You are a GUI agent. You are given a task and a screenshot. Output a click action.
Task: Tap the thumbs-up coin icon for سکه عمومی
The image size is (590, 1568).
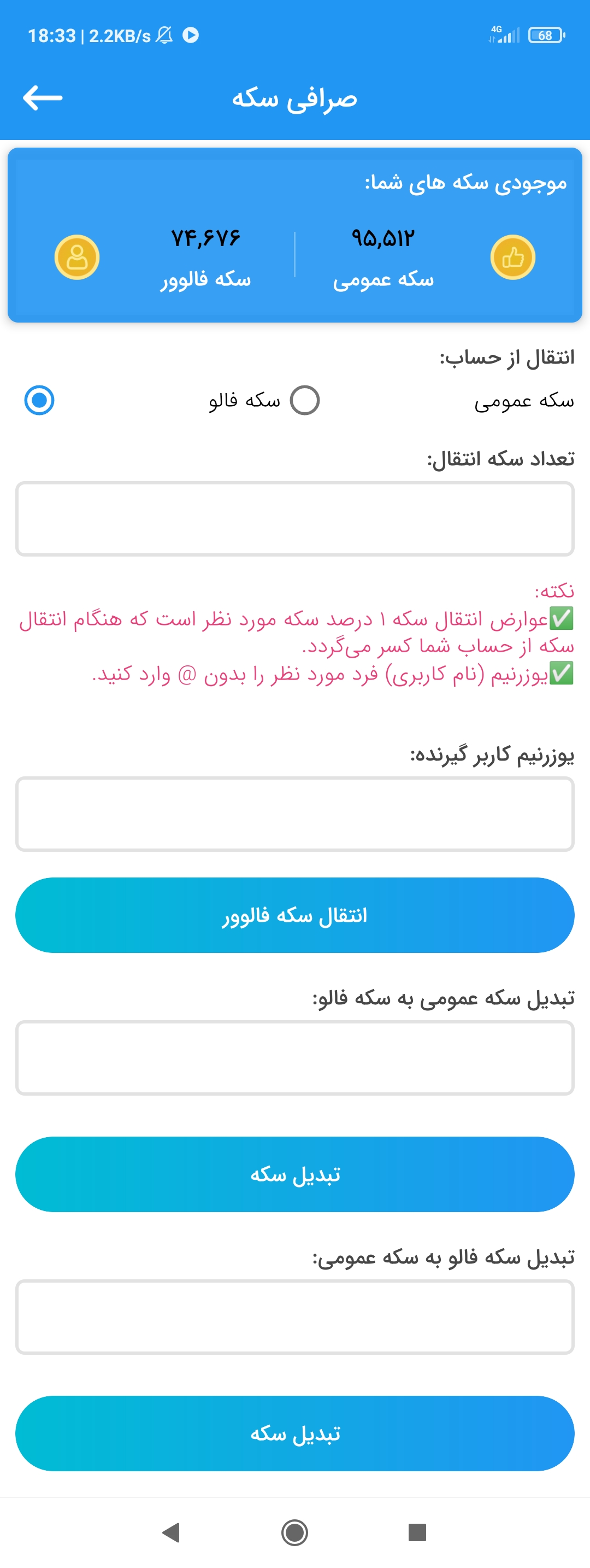513,256
